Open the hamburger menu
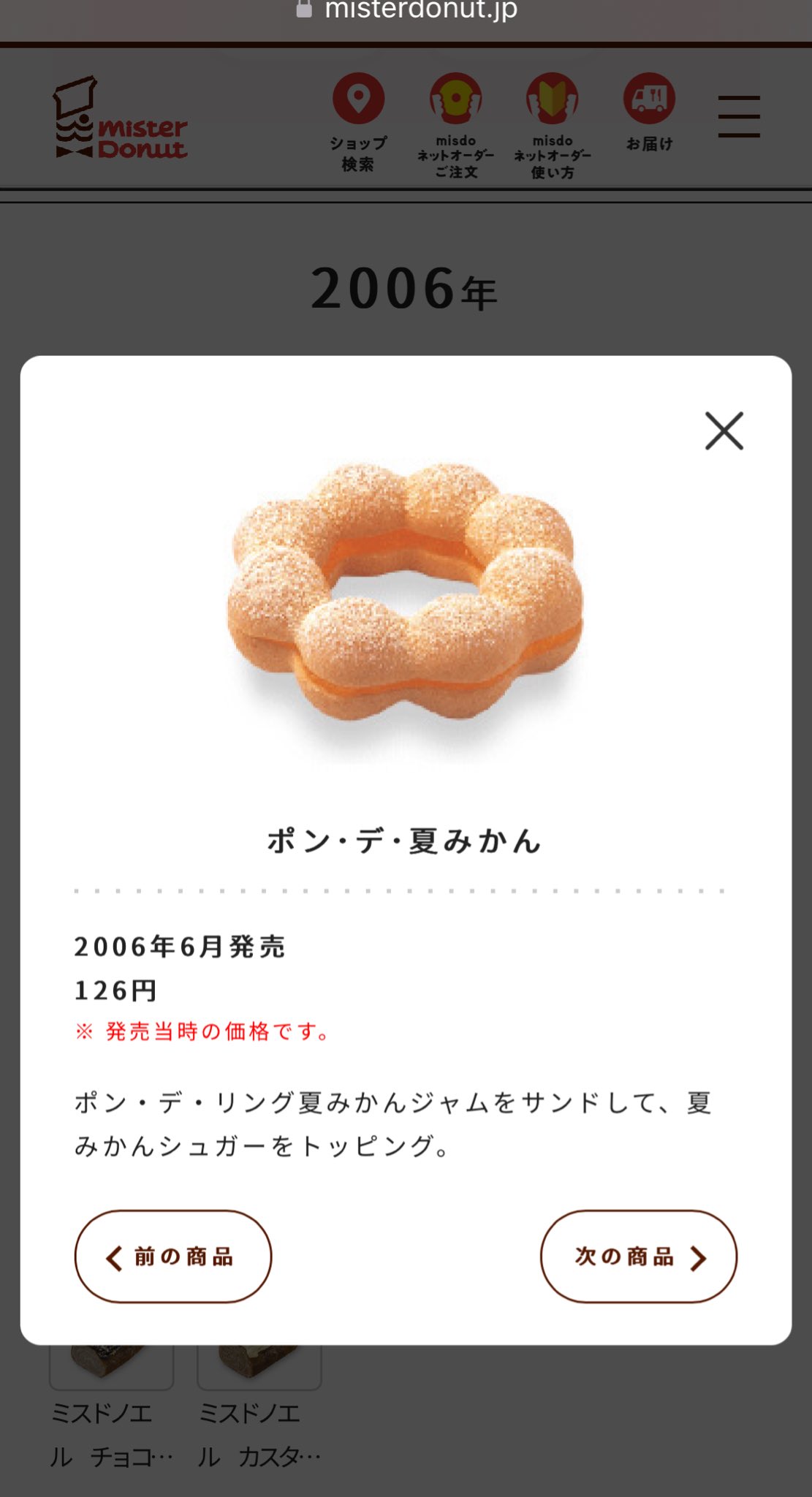 point(738,116)
